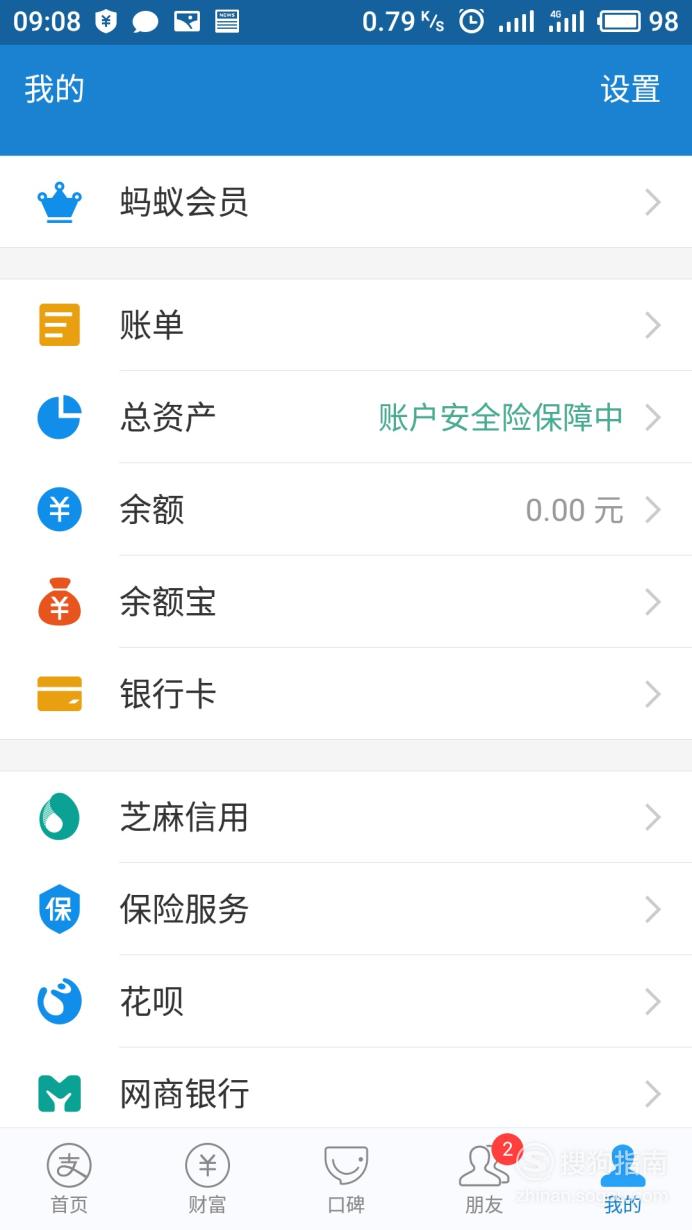The height and width of the screenshot is (1230, 692).
Task: Select the 我的 tab
Action: coord(622,1180)
